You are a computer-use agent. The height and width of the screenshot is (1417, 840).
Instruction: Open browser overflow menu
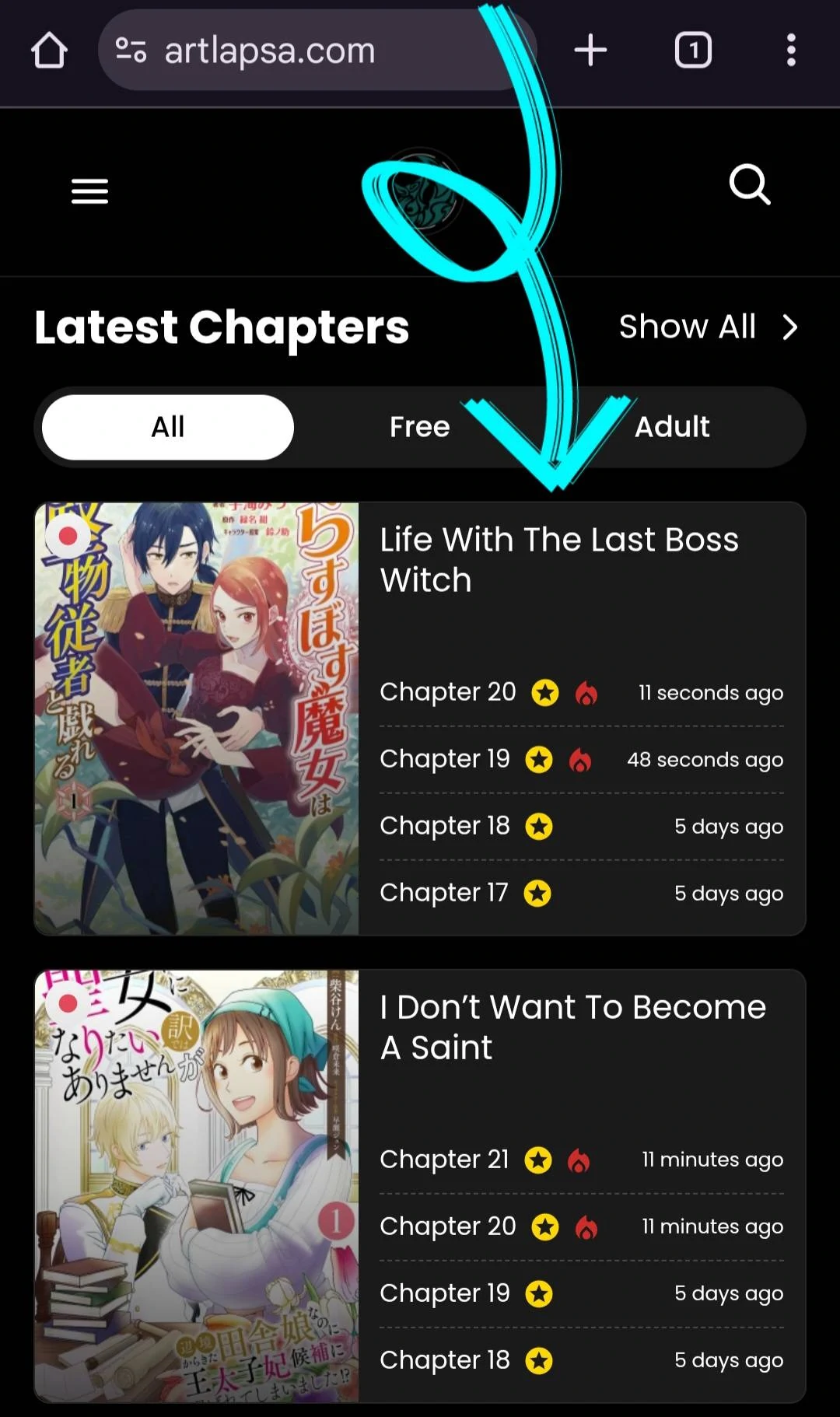point(790,51)
